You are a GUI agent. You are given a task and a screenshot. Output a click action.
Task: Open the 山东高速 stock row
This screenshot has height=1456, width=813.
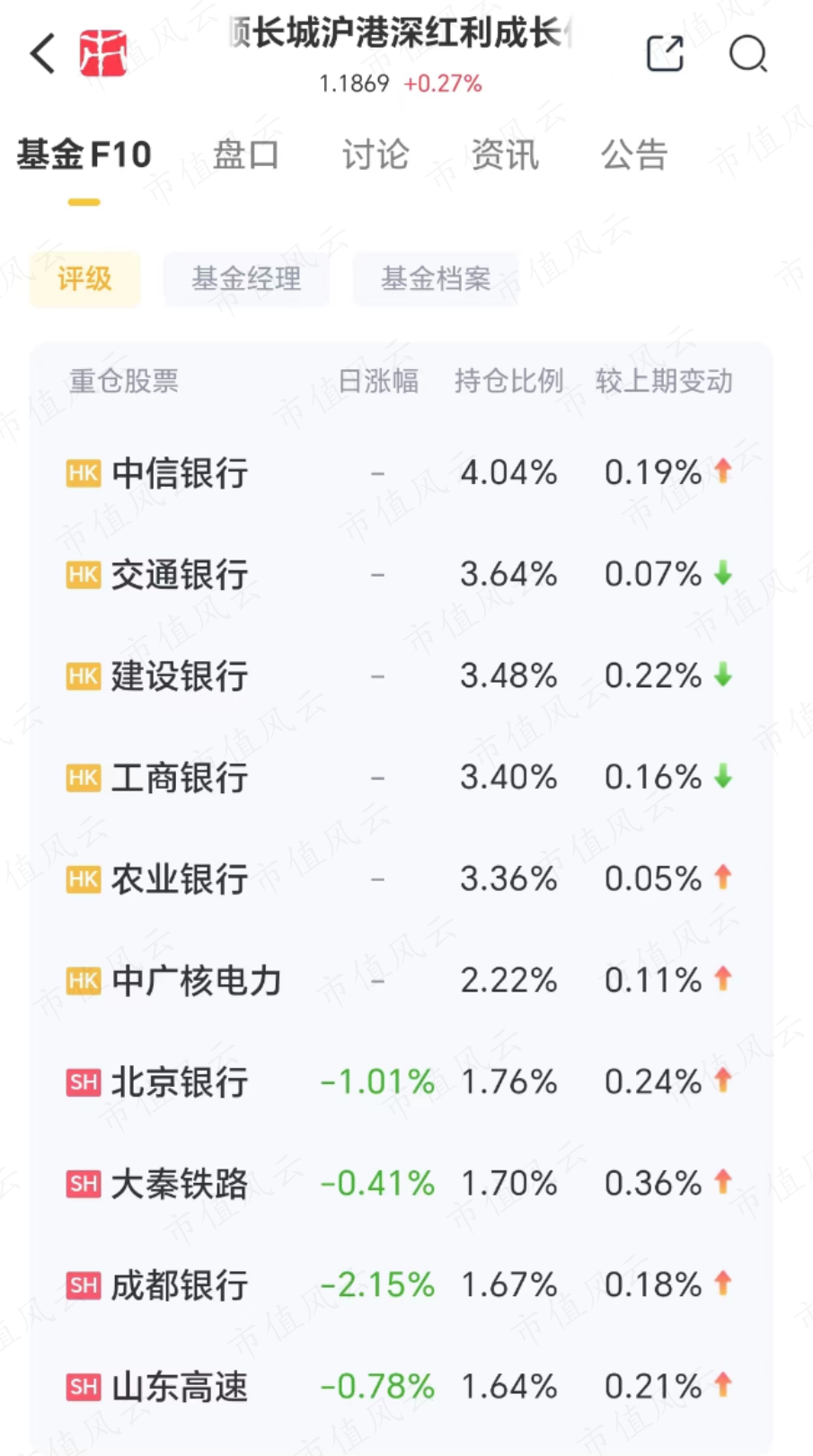180,1387
